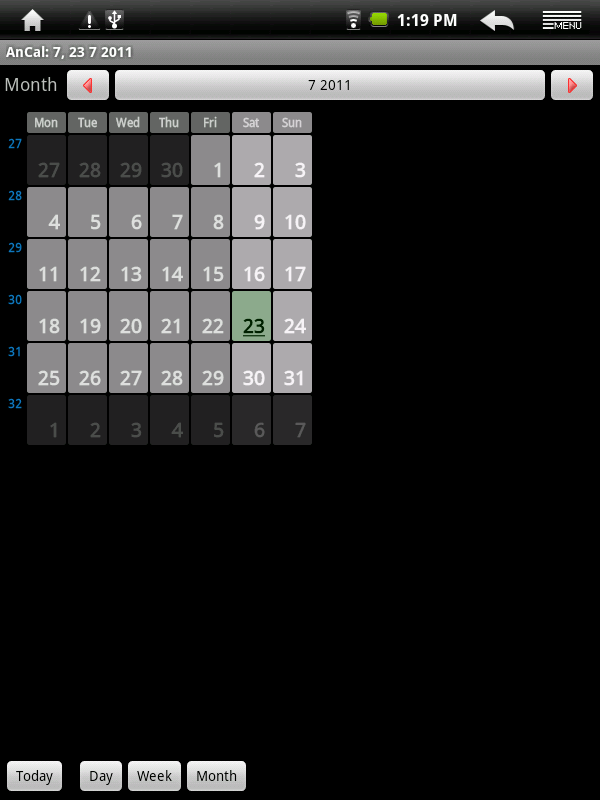Select the highlighted date July 23
Screen dimensions: 600x800
click(x=252, y=316)
